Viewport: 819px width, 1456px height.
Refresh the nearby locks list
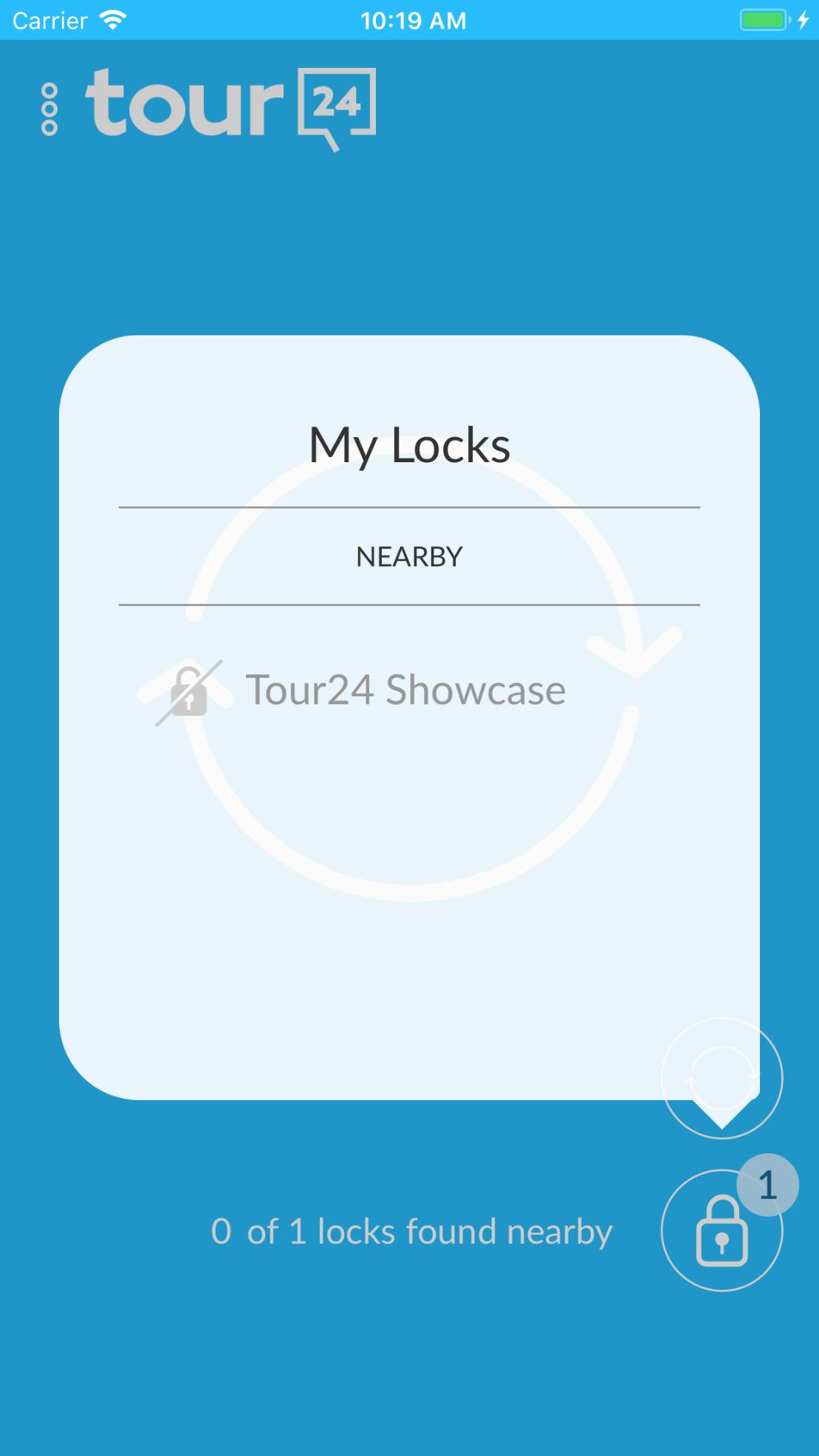[721, 1077]
